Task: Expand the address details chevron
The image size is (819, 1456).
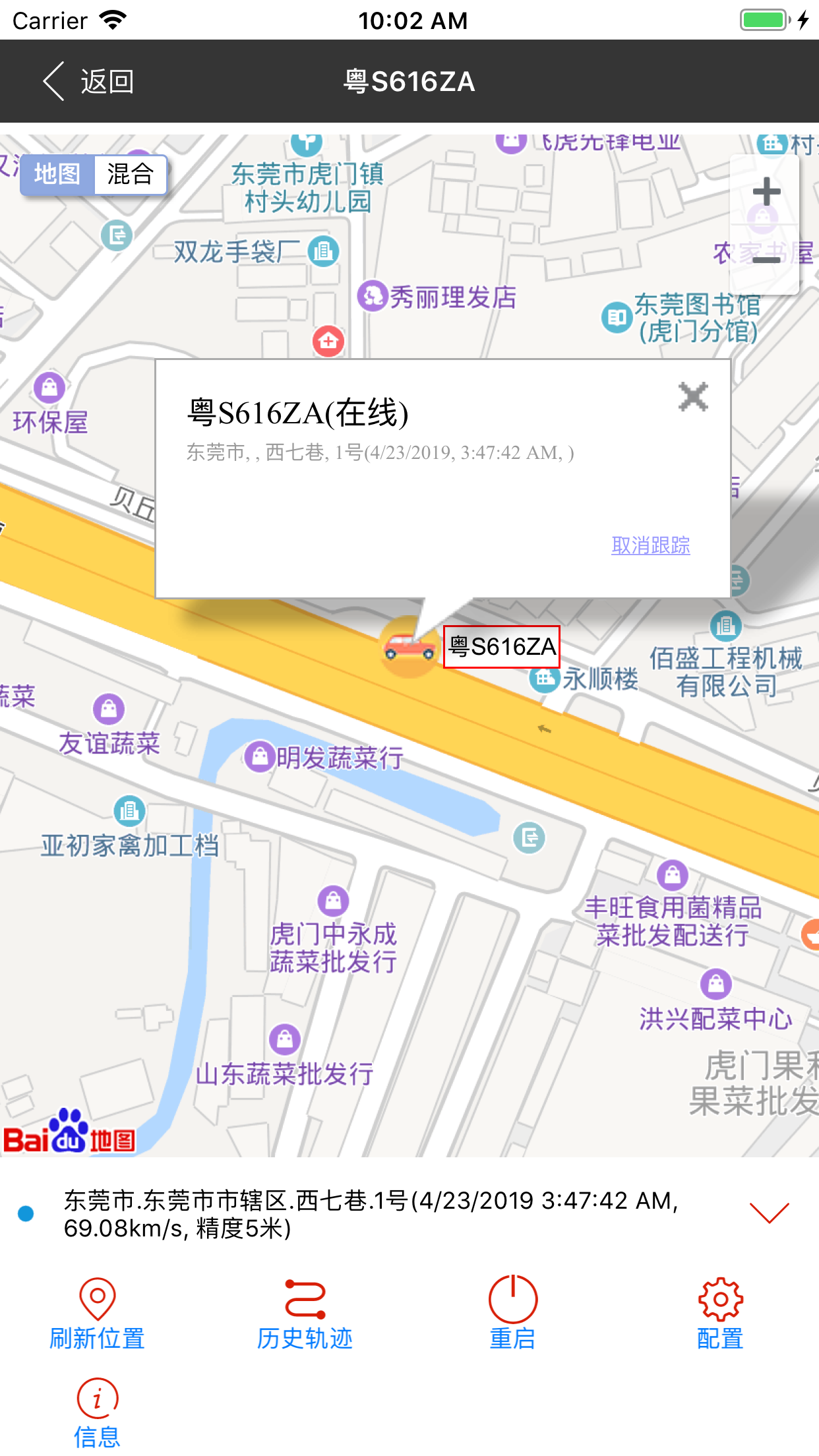Action: click(x=769, y=1212)
